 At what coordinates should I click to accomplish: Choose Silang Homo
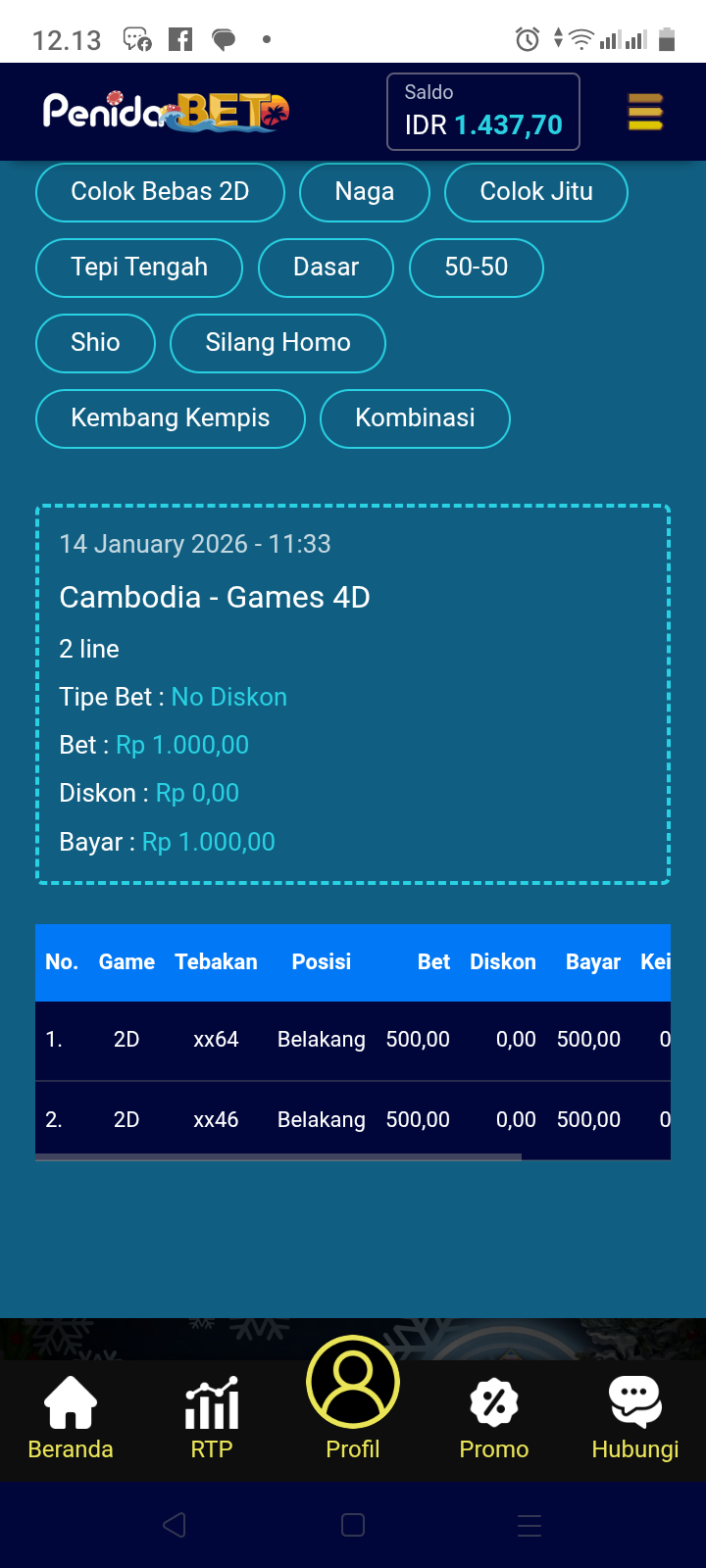coord(277,343)
